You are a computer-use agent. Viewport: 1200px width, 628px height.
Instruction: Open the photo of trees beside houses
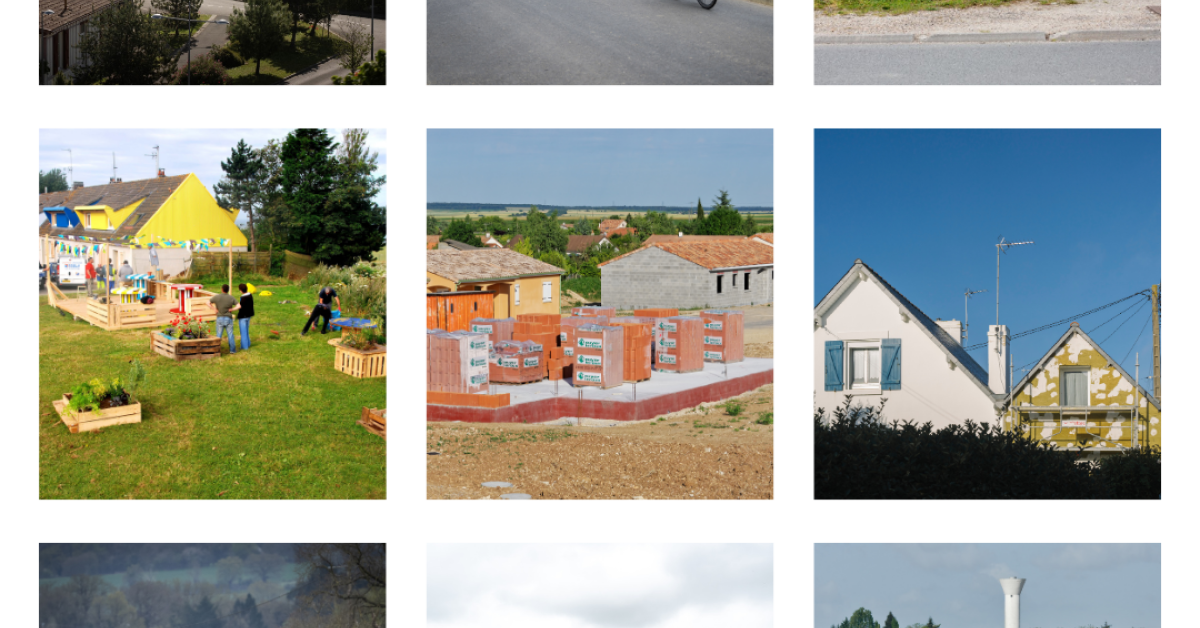212,42
